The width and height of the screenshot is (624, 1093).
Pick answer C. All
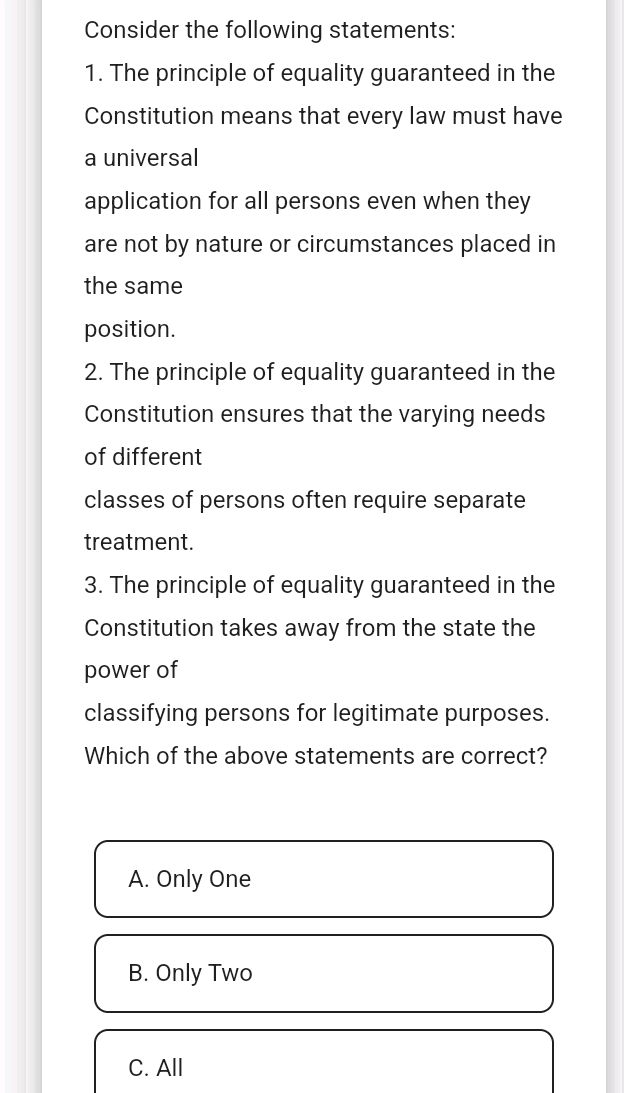[324, 1062]
